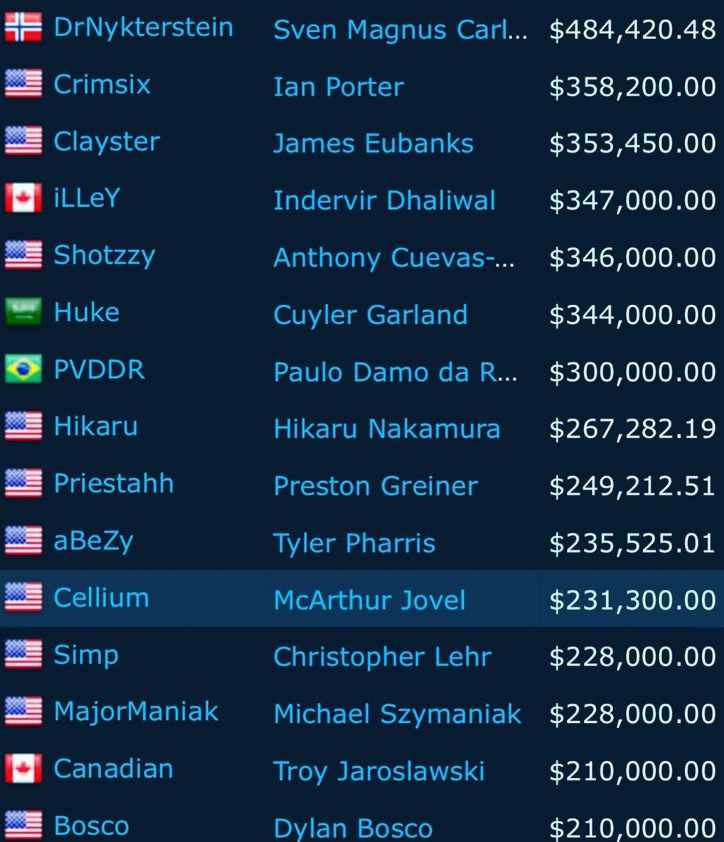Open the Bosco player ID link
This screenshot has height=842, width=724.
click(x=91, y=826)
